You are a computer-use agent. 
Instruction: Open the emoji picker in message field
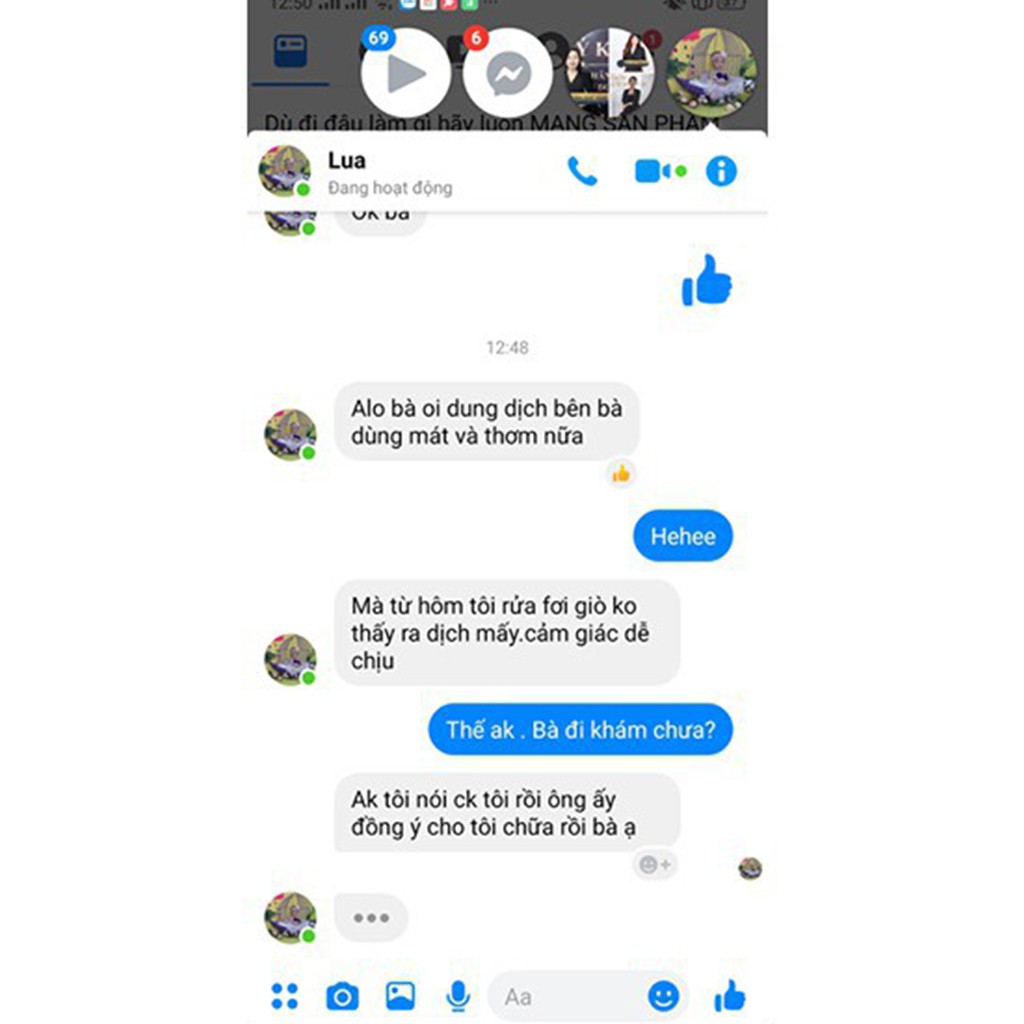(x=663, y=996)
